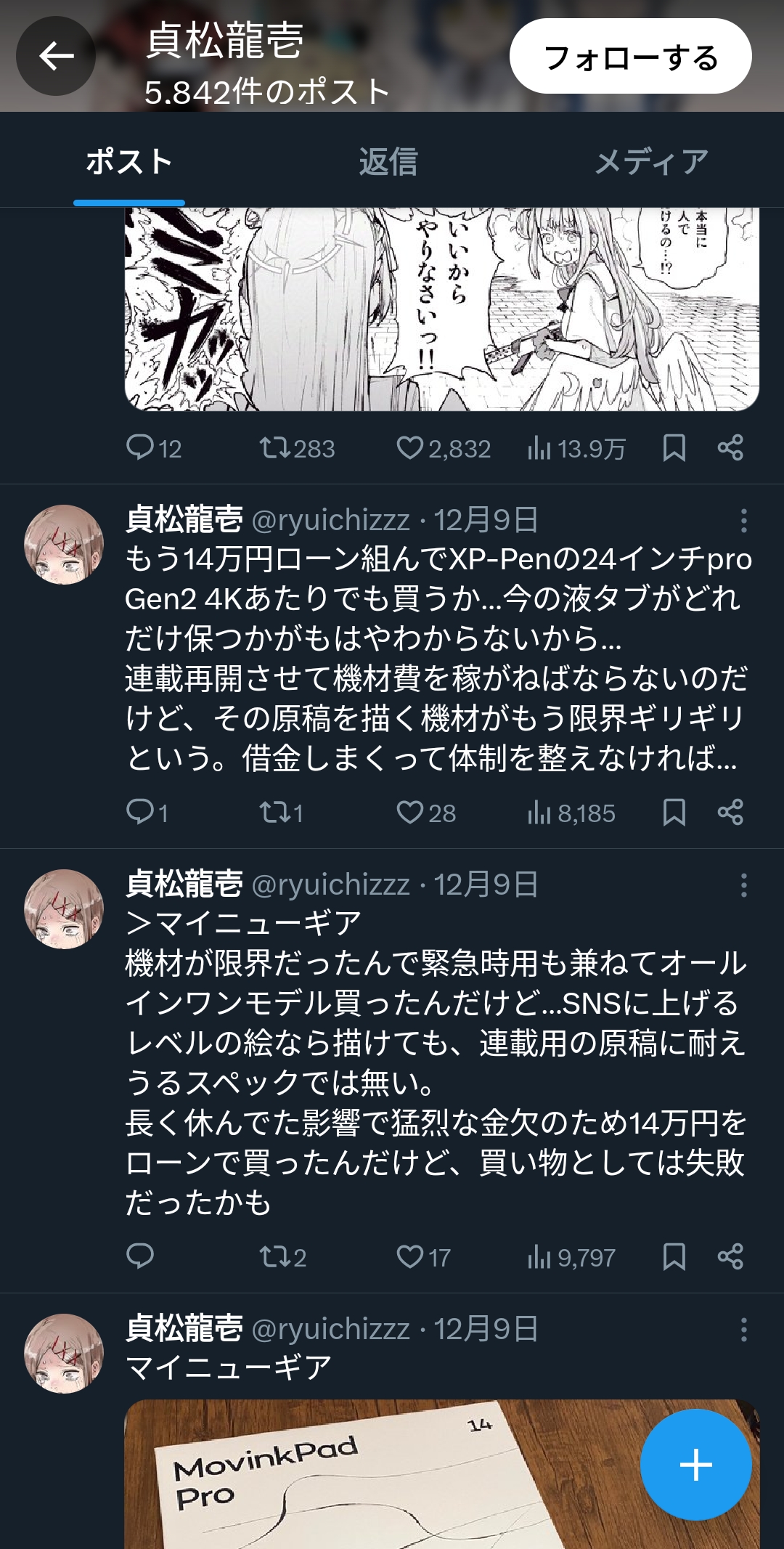Viewport: 784px width, 1549px height.
Task: Bookmark the manga post with 13.9万 views
Action: click(674, 448)
